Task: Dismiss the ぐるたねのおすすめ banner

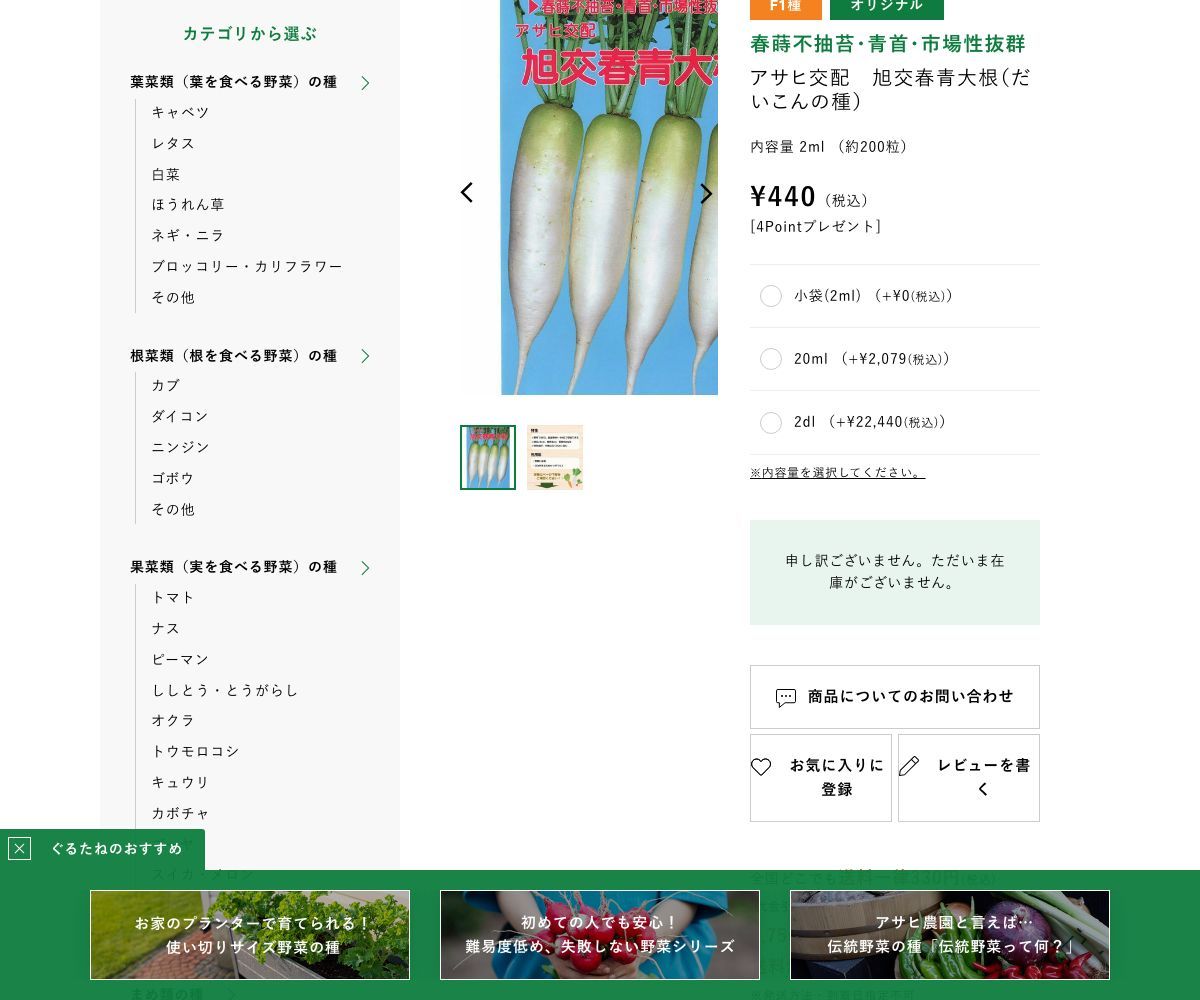Action: (x=19, y=849)
